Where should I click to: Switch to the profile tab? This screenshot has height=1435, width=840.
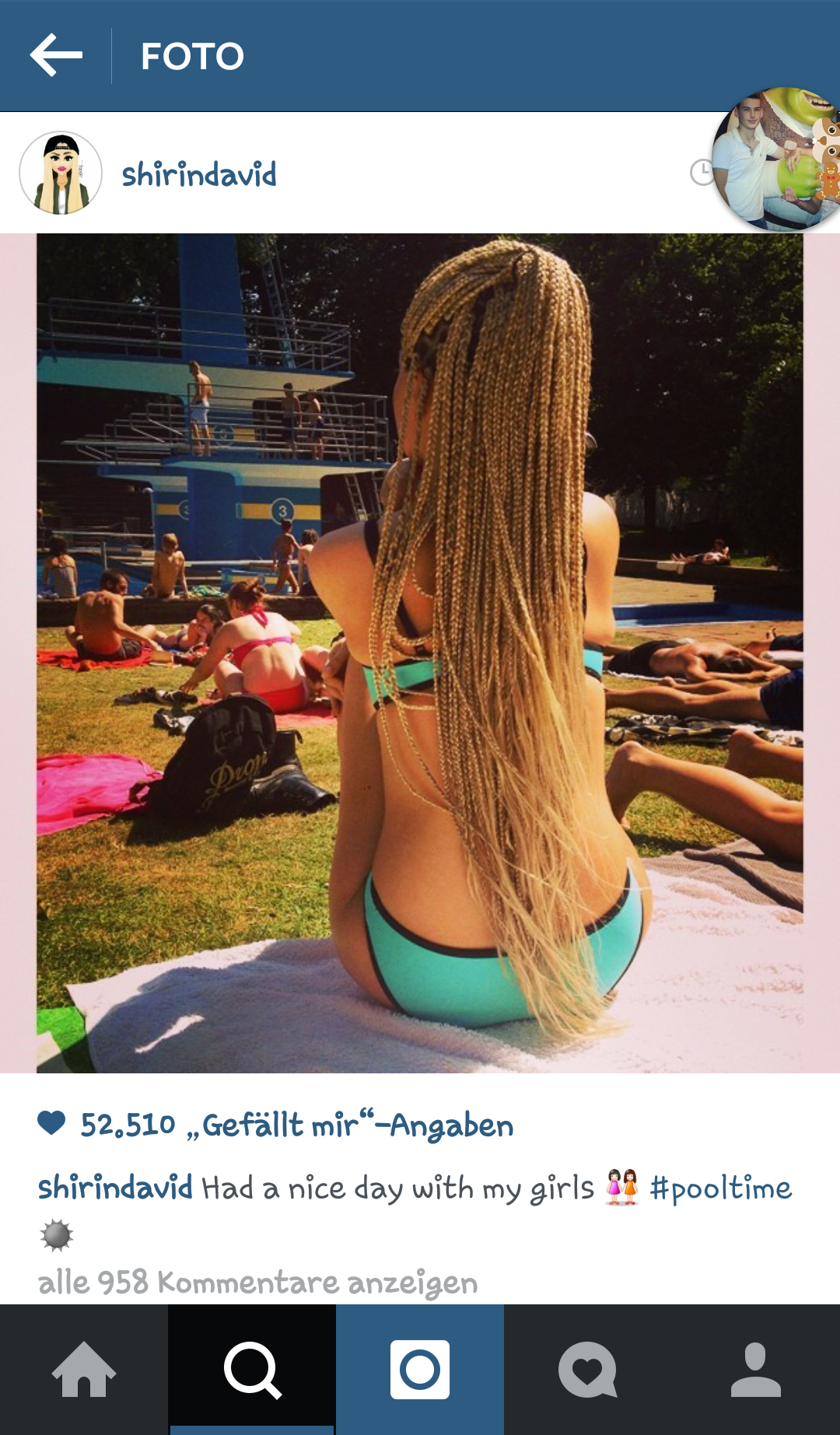click(755, 1370)
